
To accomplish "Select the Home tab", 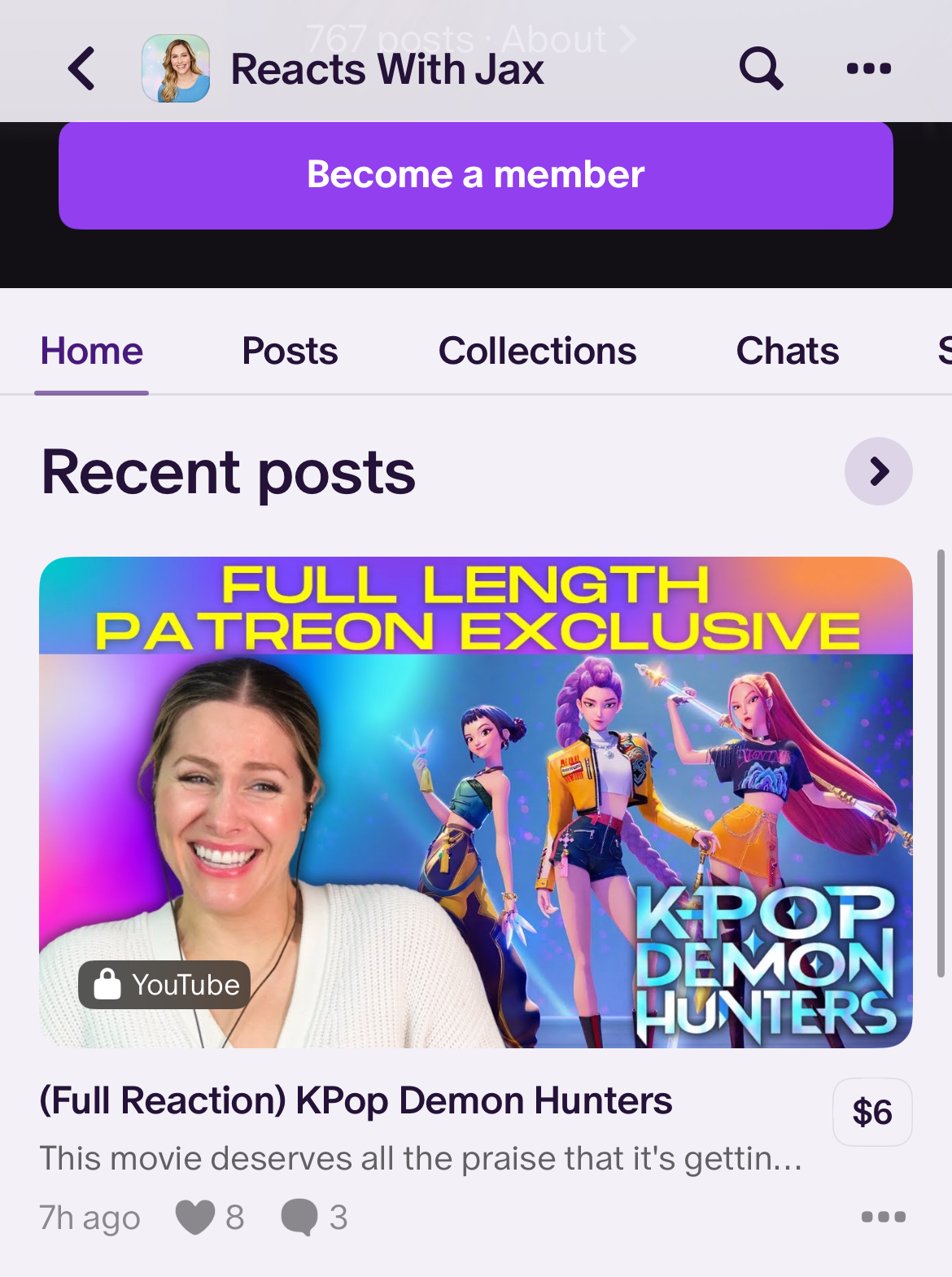I will click(x=92, y=352).
